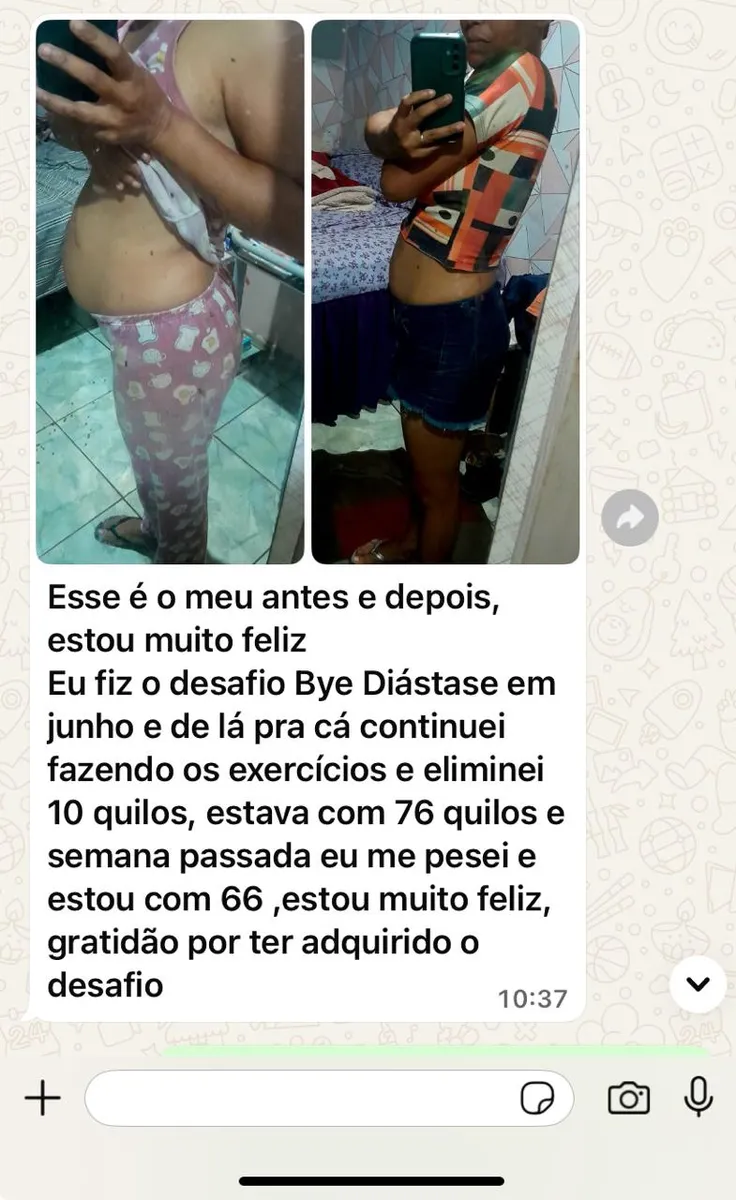Open the sticker picker

coord(538,1098)
